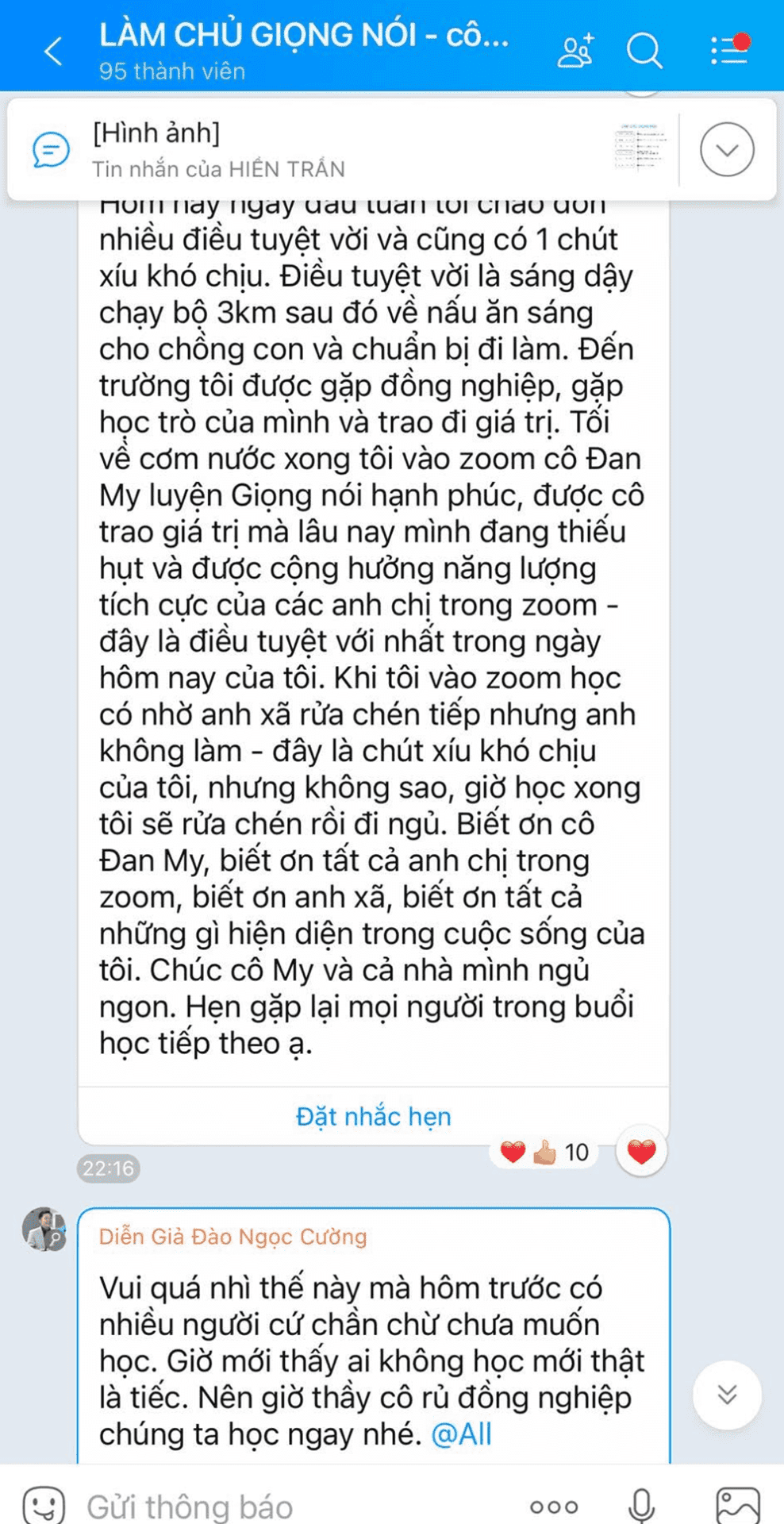This screenshot has height=1524, width=784.
Task: Open Diễn Giả Đào Ngọc Cường's avatar
Action: click(44, 1230)
